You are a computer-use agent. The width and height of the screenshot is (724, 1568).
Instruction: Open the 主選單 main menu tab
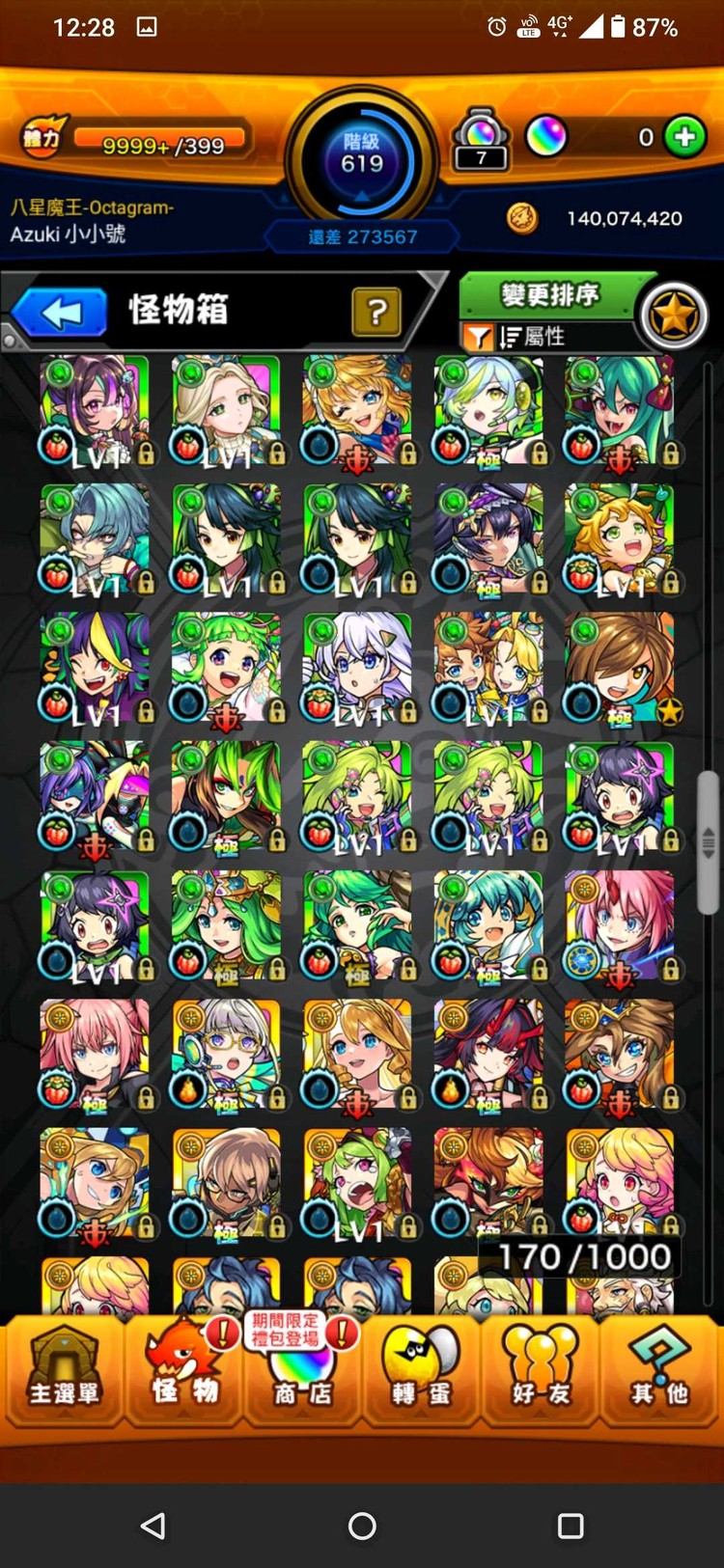(64, 1372)
